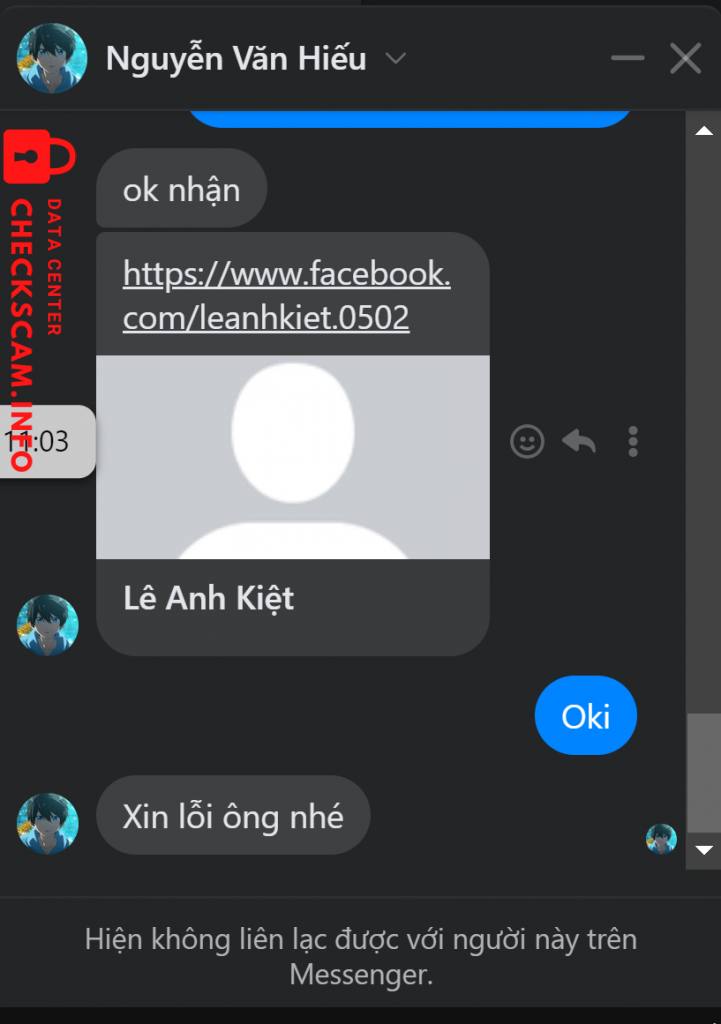Minimize the chat window

(628, 59)
